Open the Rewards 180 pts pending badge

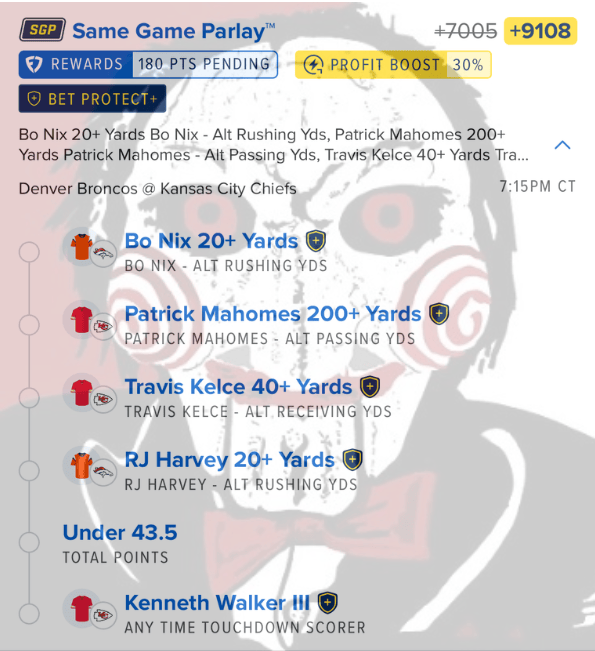(x=148, y=64)
